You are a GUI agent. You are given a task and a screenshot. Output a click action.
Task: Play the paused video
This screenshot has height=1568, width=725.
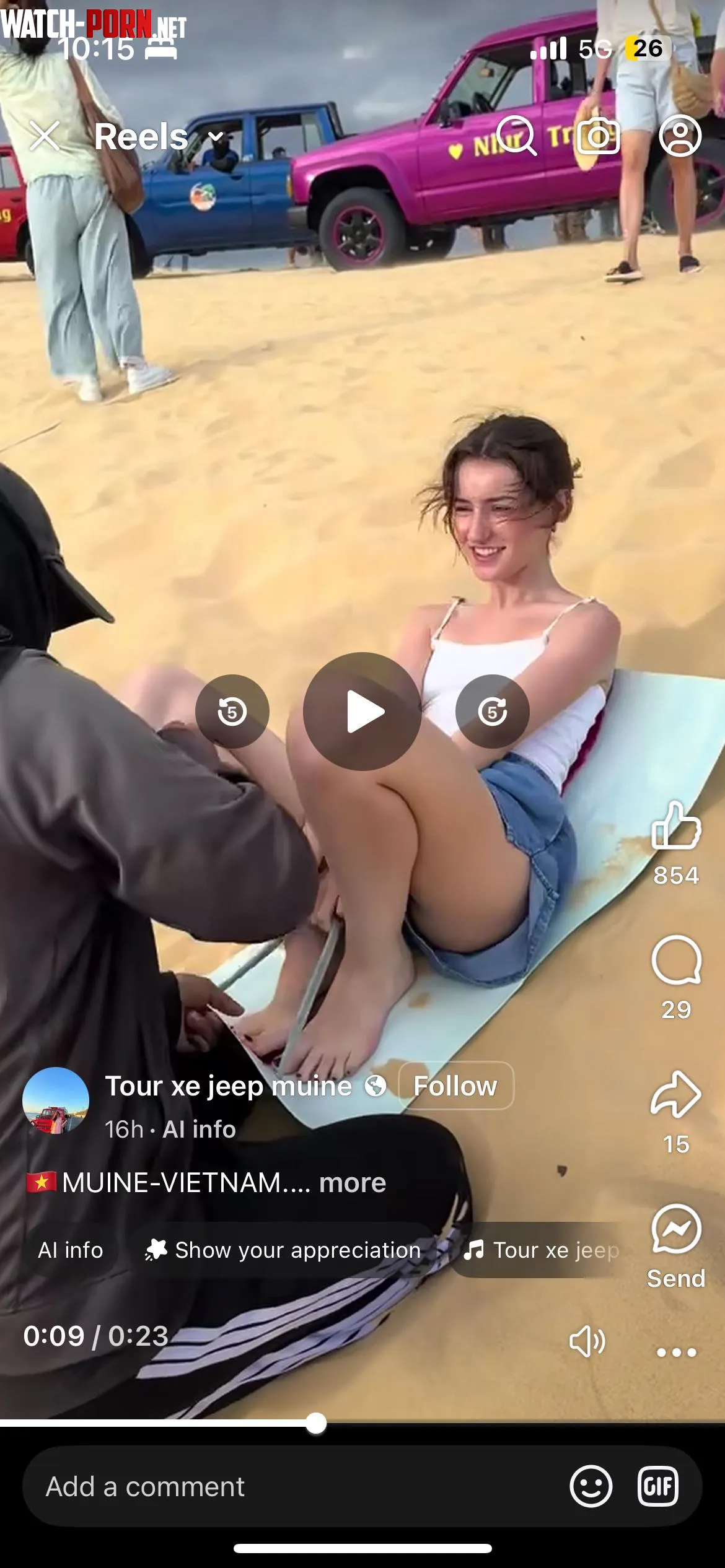tap(362, 712)
